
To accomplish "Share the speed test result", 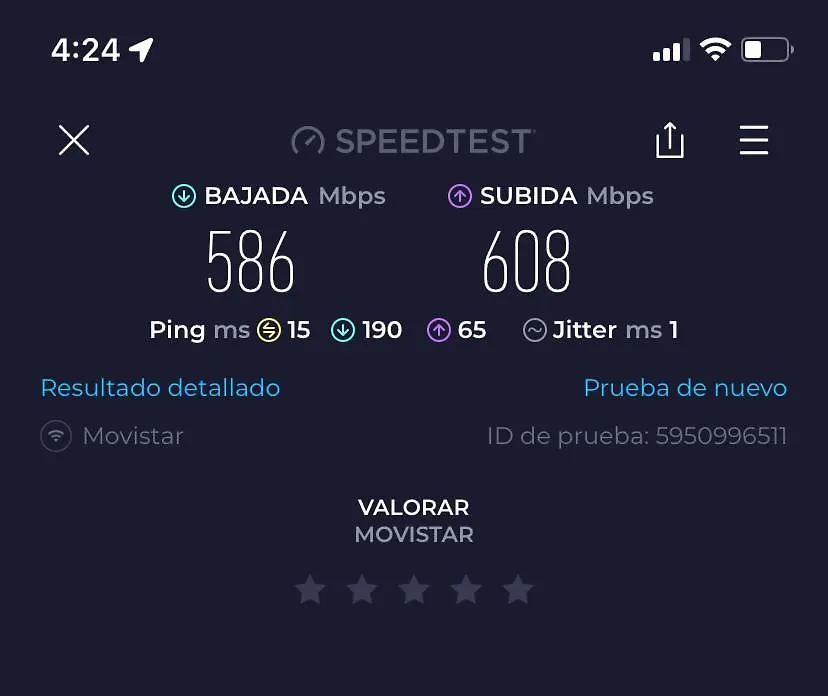I will pyautogui.click(x=669, y=141).
